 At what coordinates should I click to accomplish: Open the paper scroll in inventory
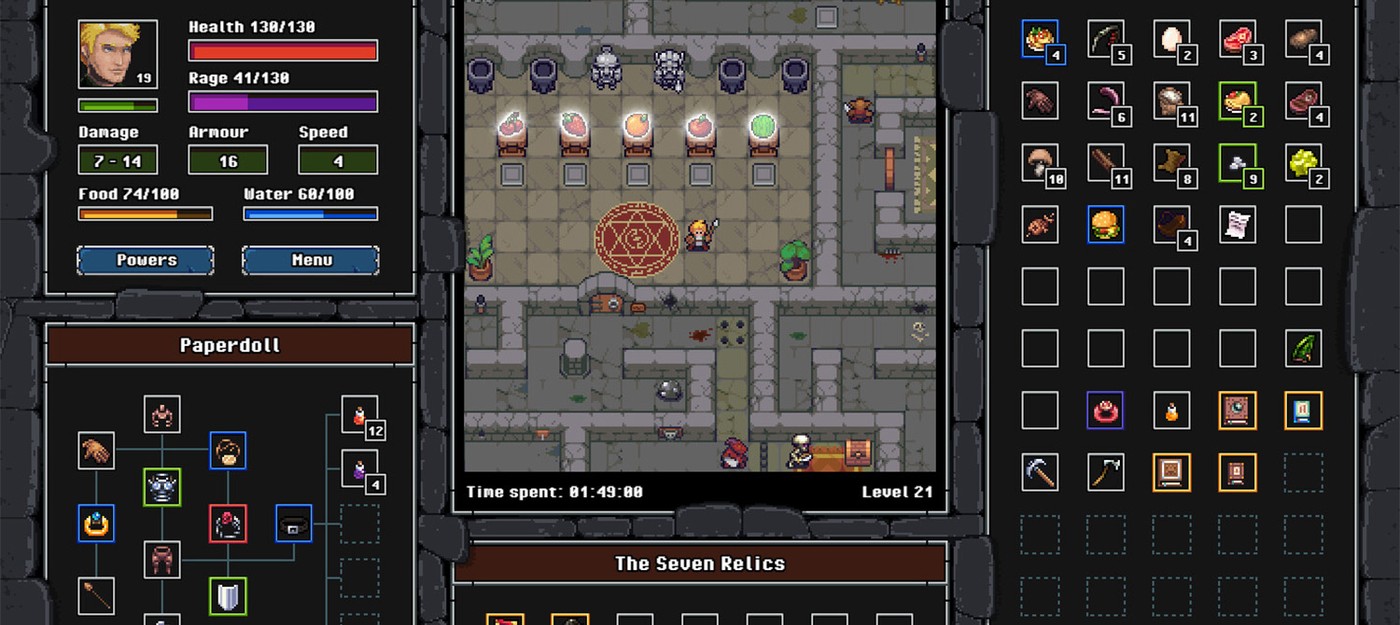click(1237, 224)
